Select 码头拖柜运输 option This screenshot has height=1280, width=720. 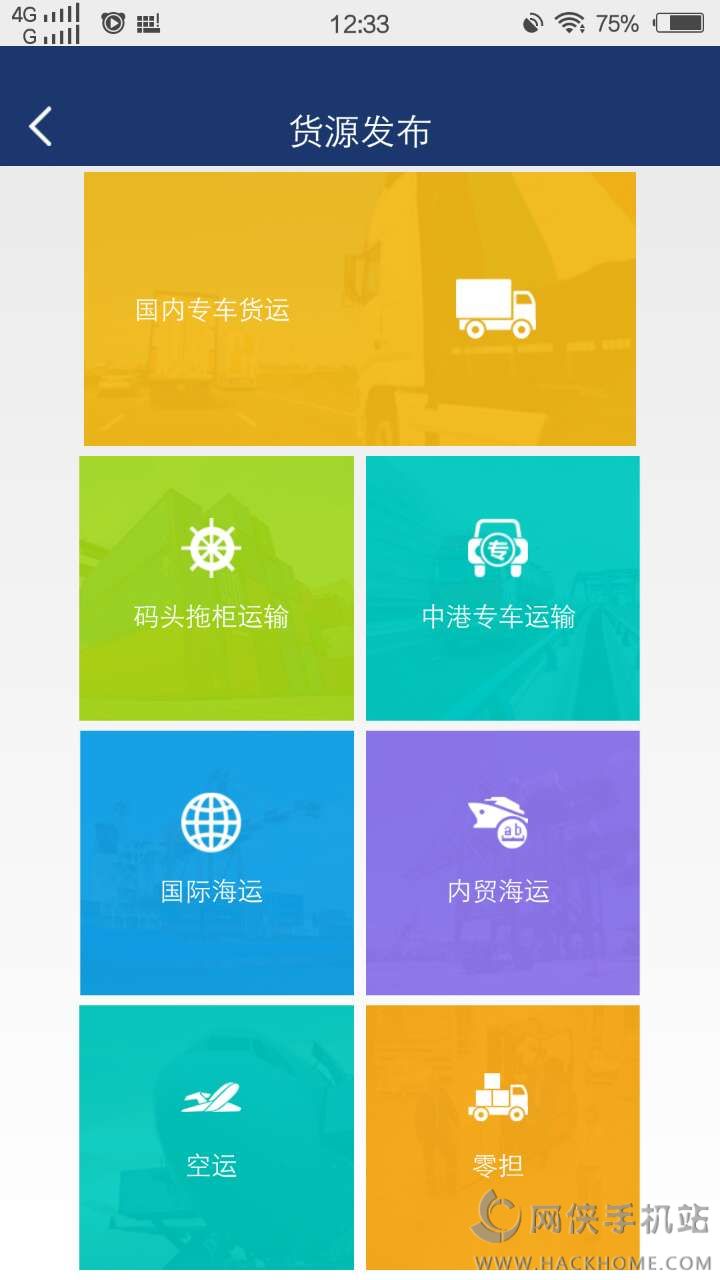[x=216, y=588]
